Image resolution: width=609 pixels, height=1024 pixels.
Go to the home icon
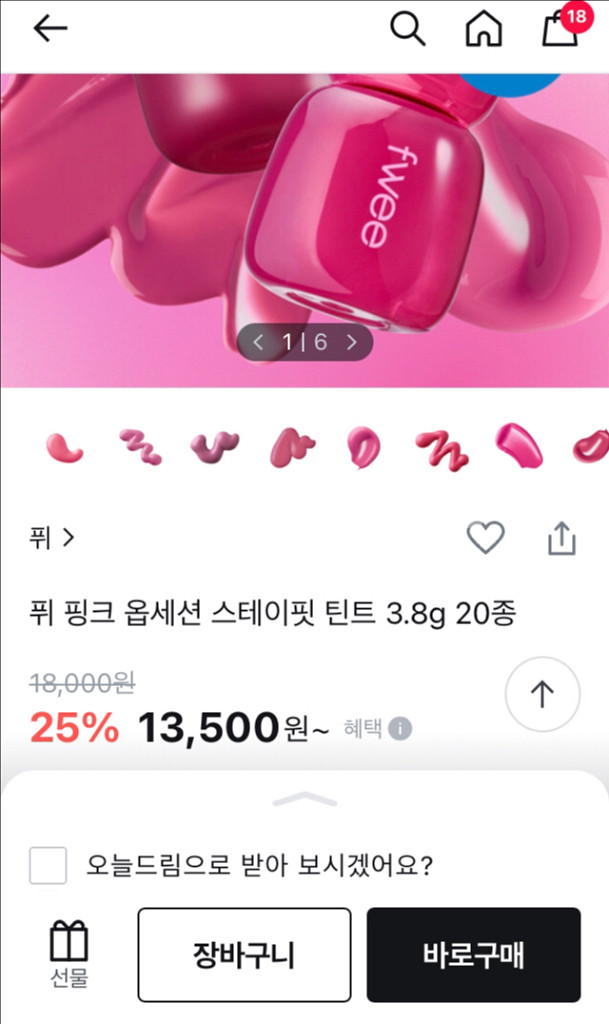pos(484,29)
